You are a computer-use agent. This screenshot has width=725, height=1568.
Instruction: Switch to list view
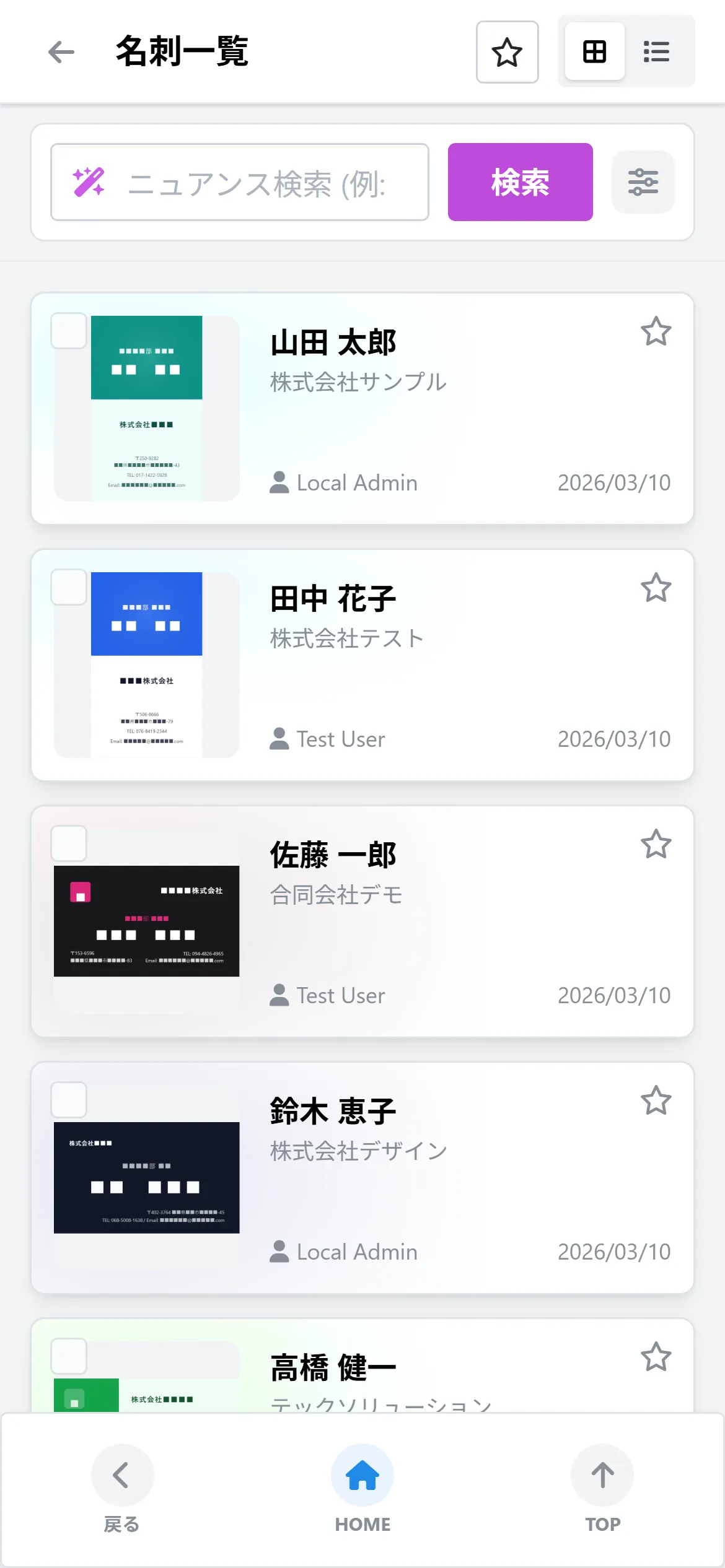(x=656, y=52)
